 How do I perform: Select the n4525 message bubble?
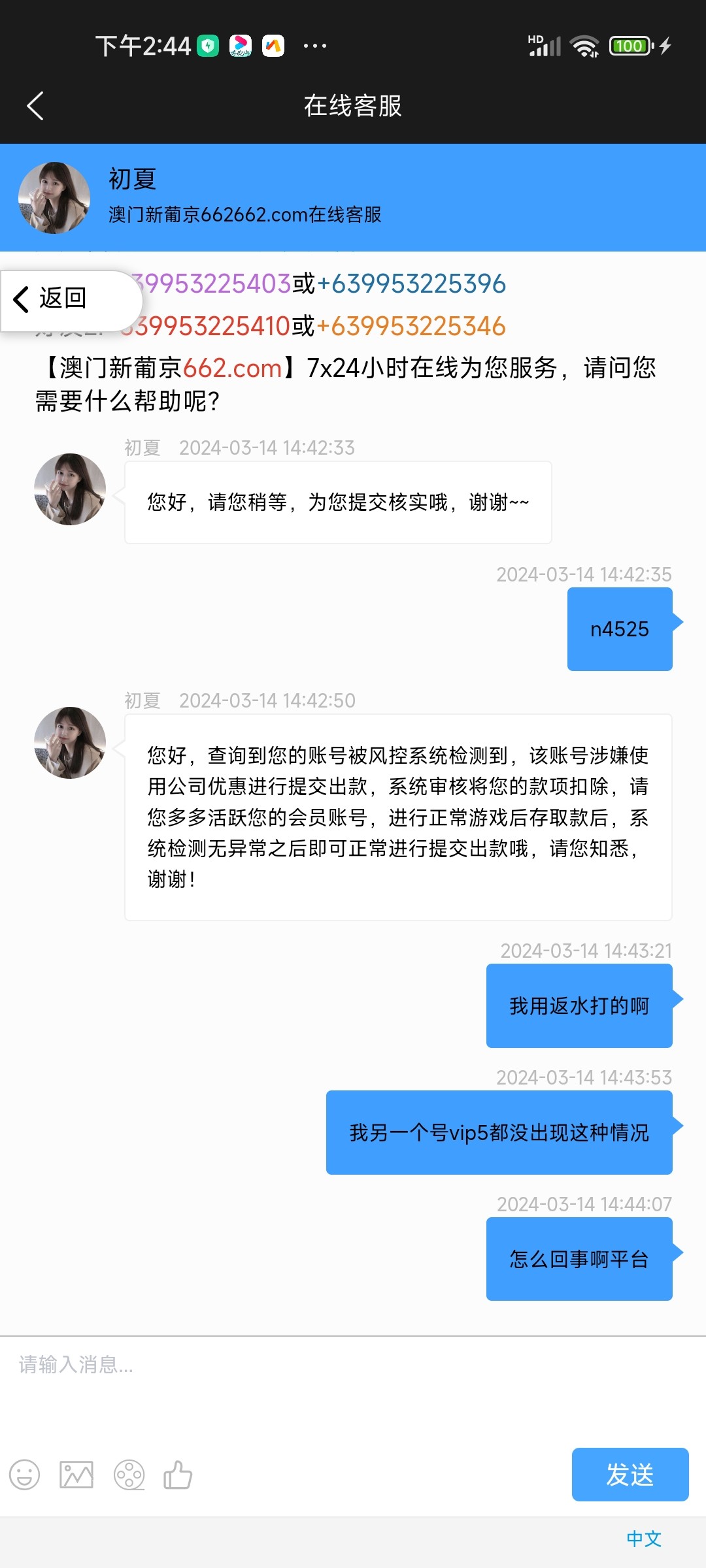click(618, 629)
